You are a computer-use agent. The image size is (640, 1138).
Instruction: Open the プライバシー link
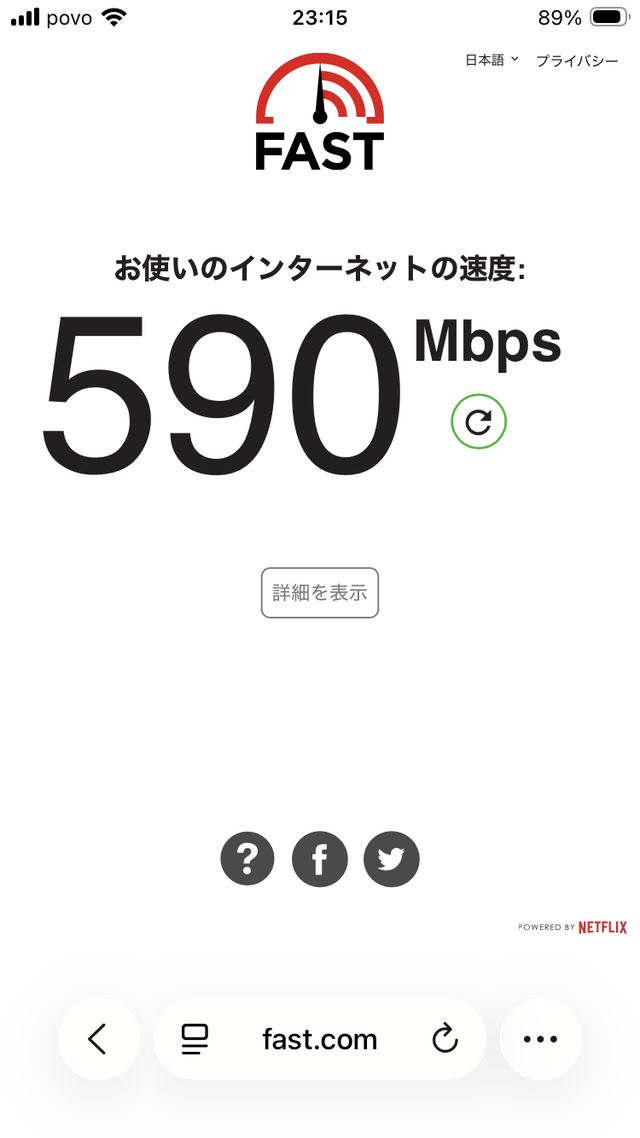point(577,60)
